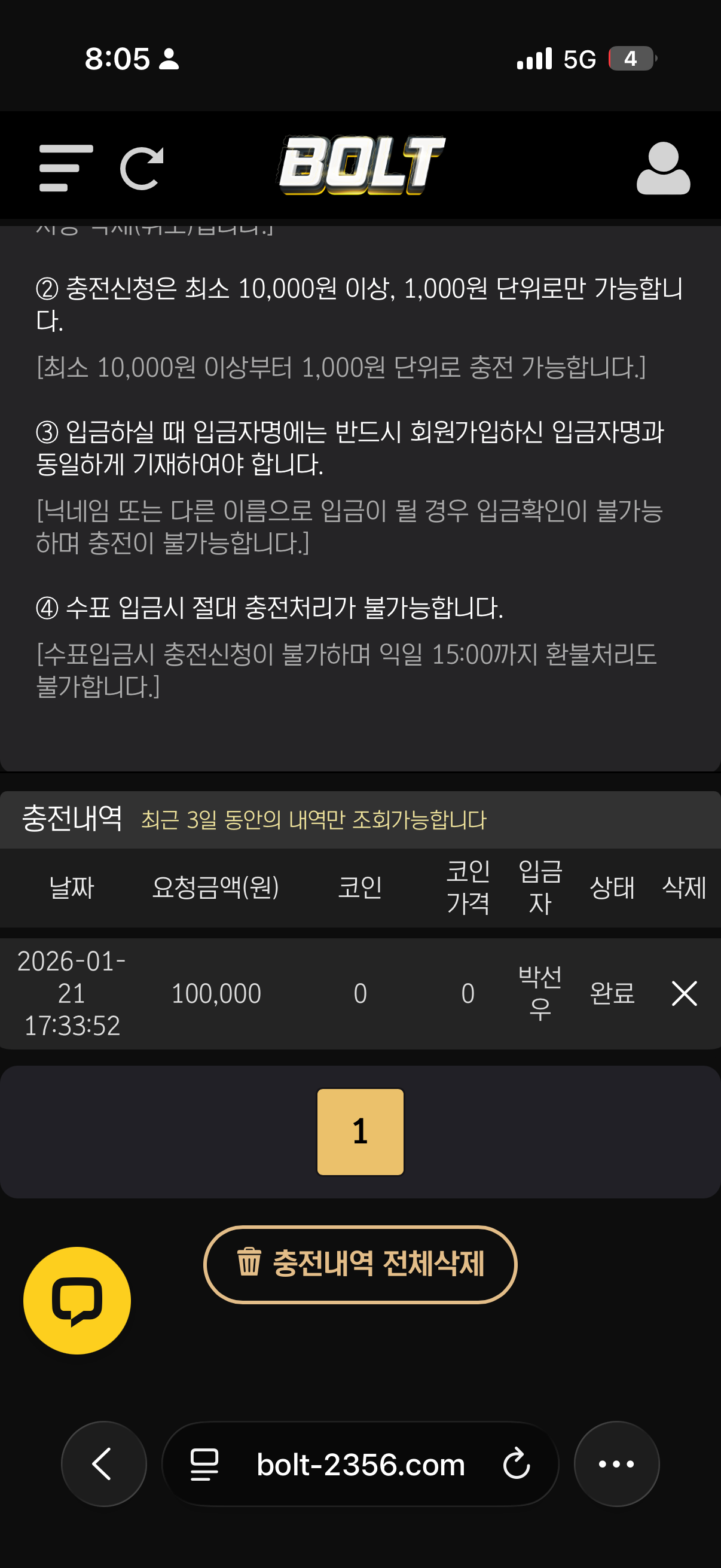Select page 1 of charge history

[360, 1131]
